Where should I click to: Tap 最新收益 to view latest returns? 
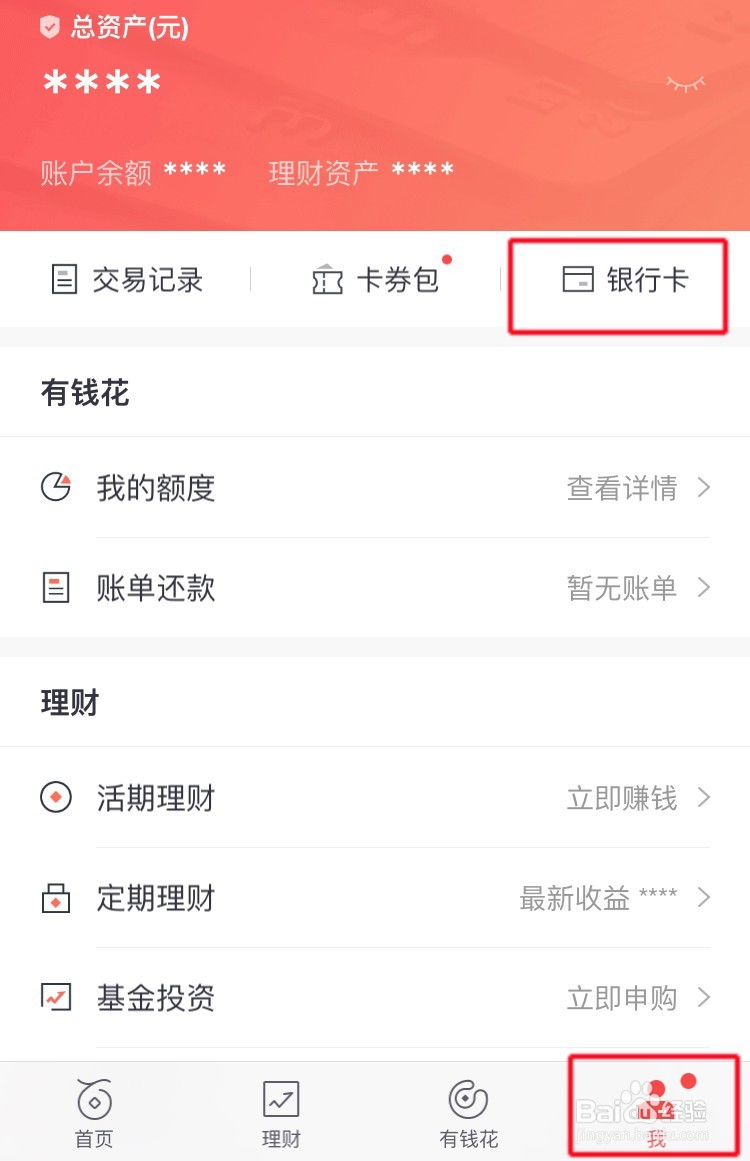tap(575, 898)
